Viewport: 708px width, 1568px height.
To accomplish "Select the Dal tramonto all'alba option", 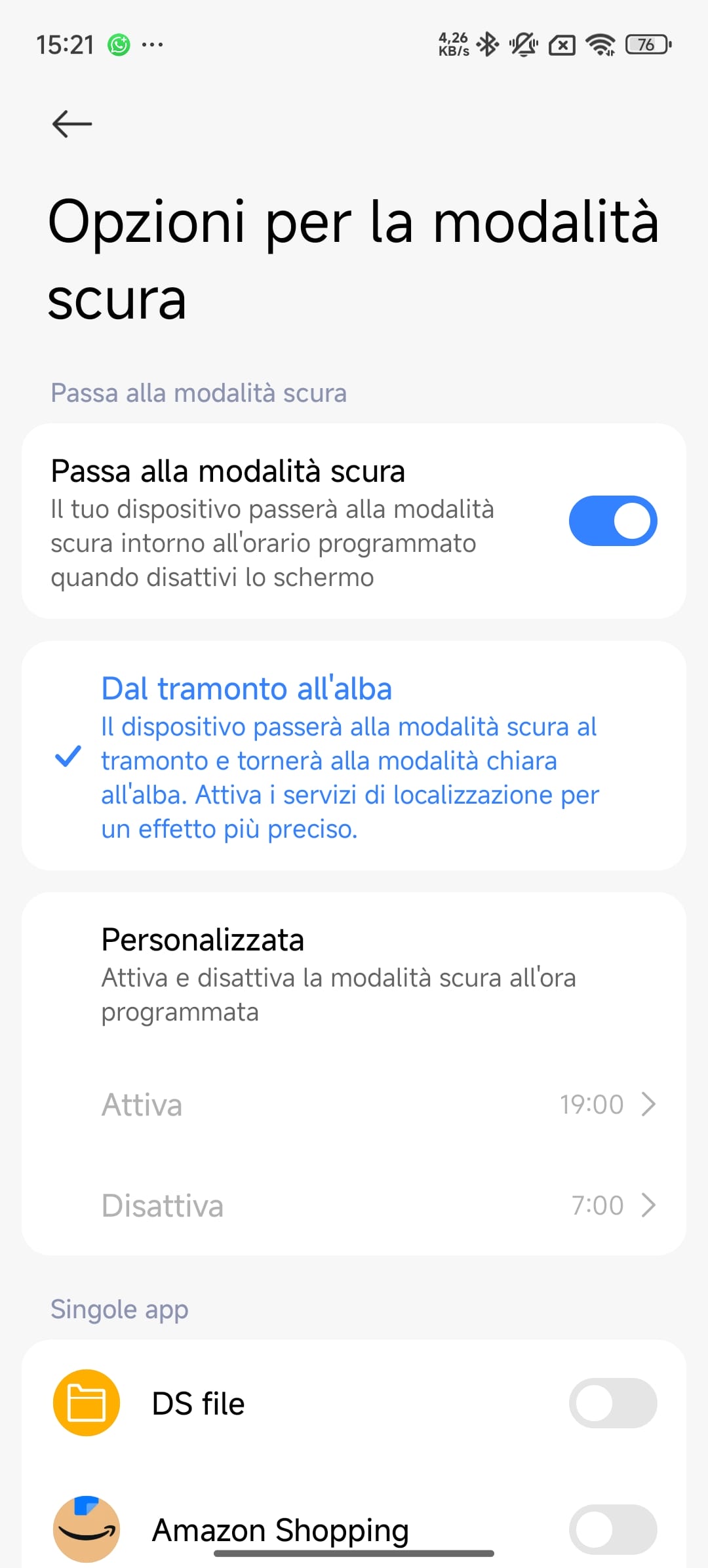I will click(x=354, y=756).
